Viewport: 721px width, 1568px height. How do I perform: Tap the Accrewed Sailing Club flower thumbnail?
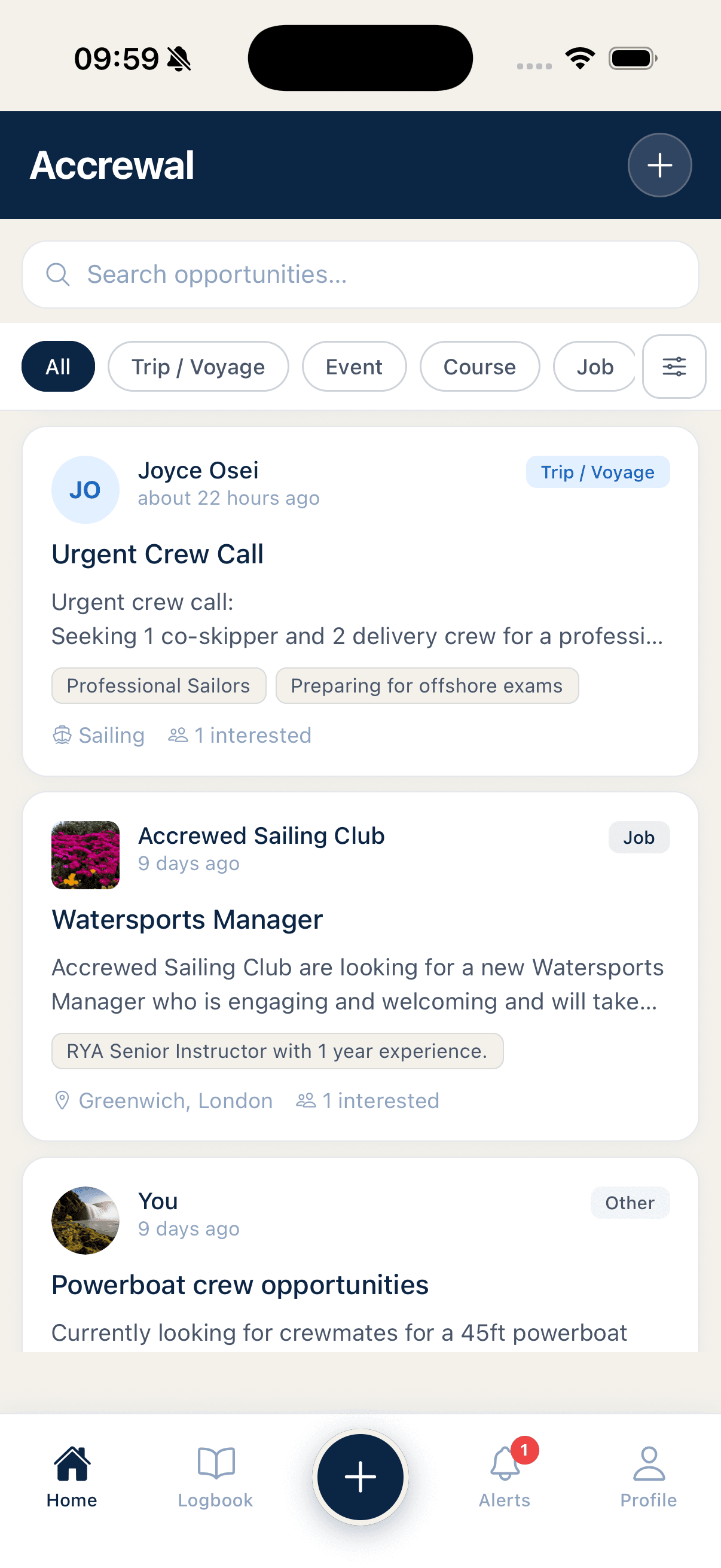click(x=85, y=855)
